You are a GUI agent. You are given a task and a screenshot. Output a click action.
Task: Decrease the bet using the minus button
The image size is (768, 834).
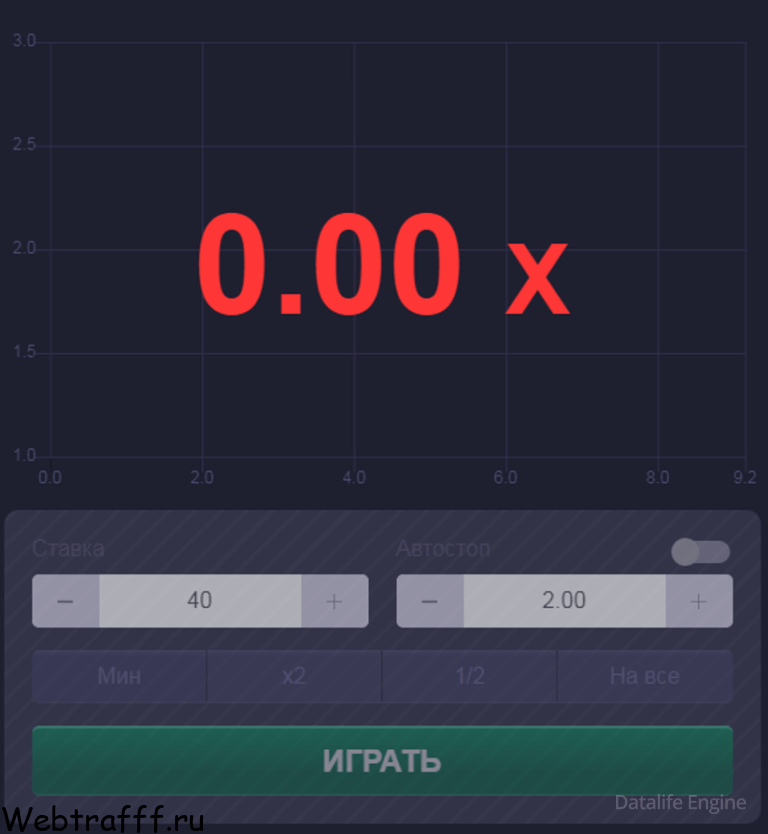tap(65, 601)
